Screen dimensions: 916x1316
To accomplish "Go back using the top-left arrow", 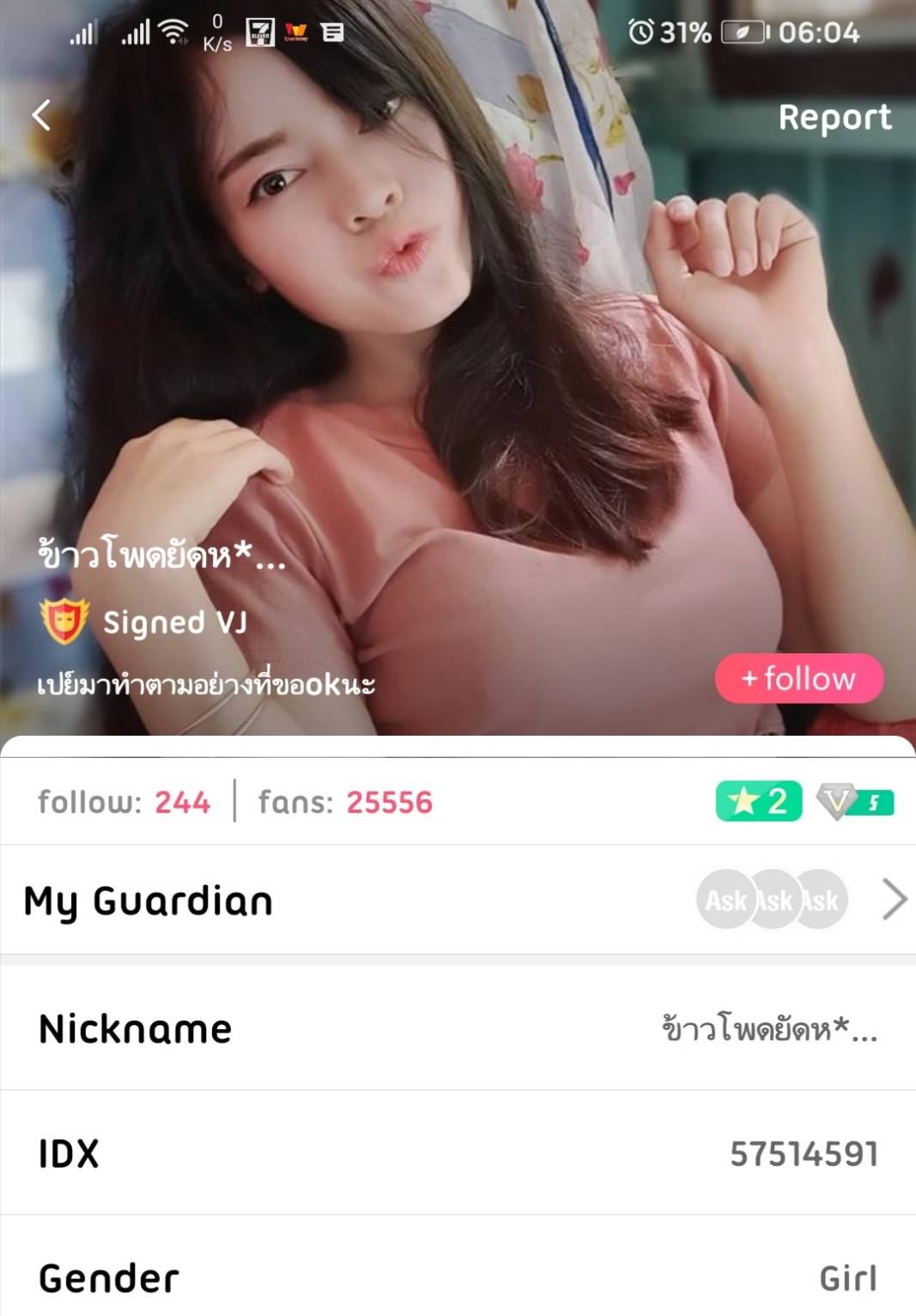I will (x=41, y=115).
